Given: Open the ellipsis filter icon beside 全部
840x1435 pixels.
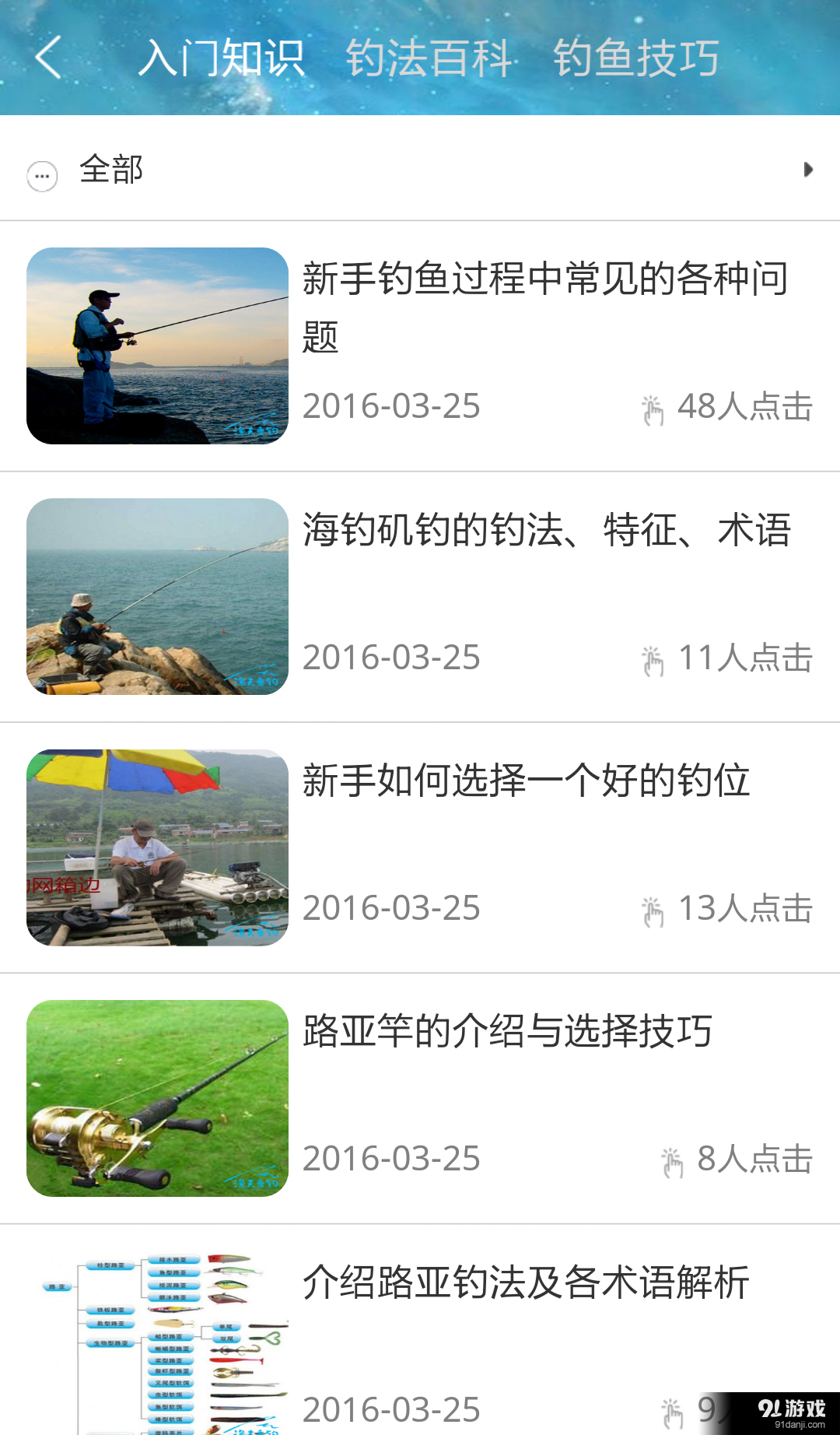Looking at the screenshot, I should click(x=43, y=175).
